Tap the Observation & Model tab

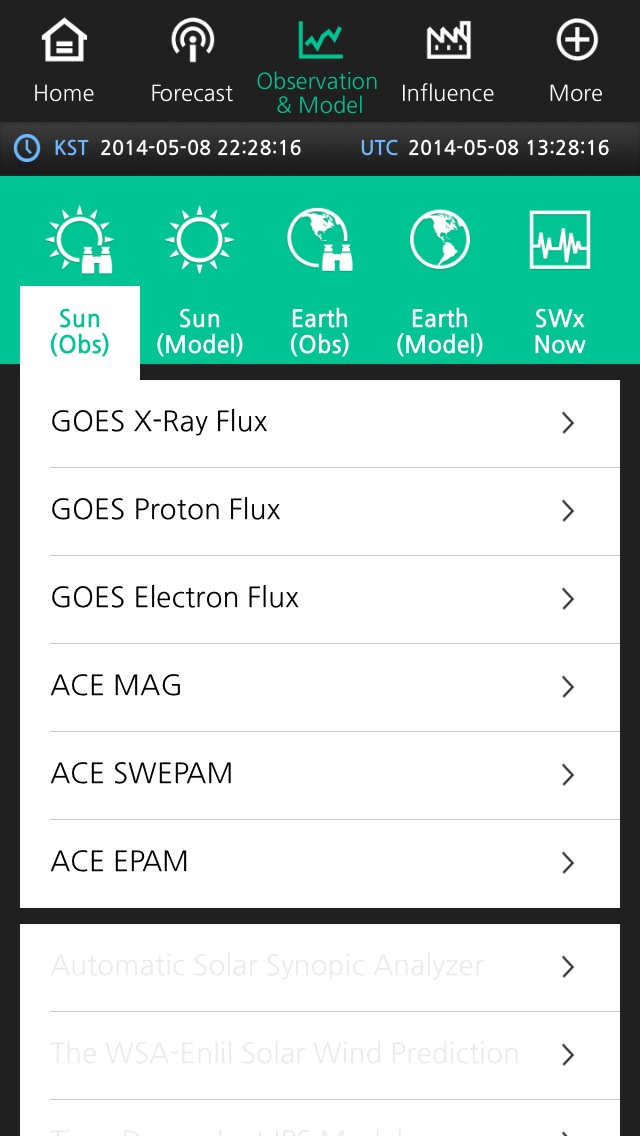pos(318,62)
